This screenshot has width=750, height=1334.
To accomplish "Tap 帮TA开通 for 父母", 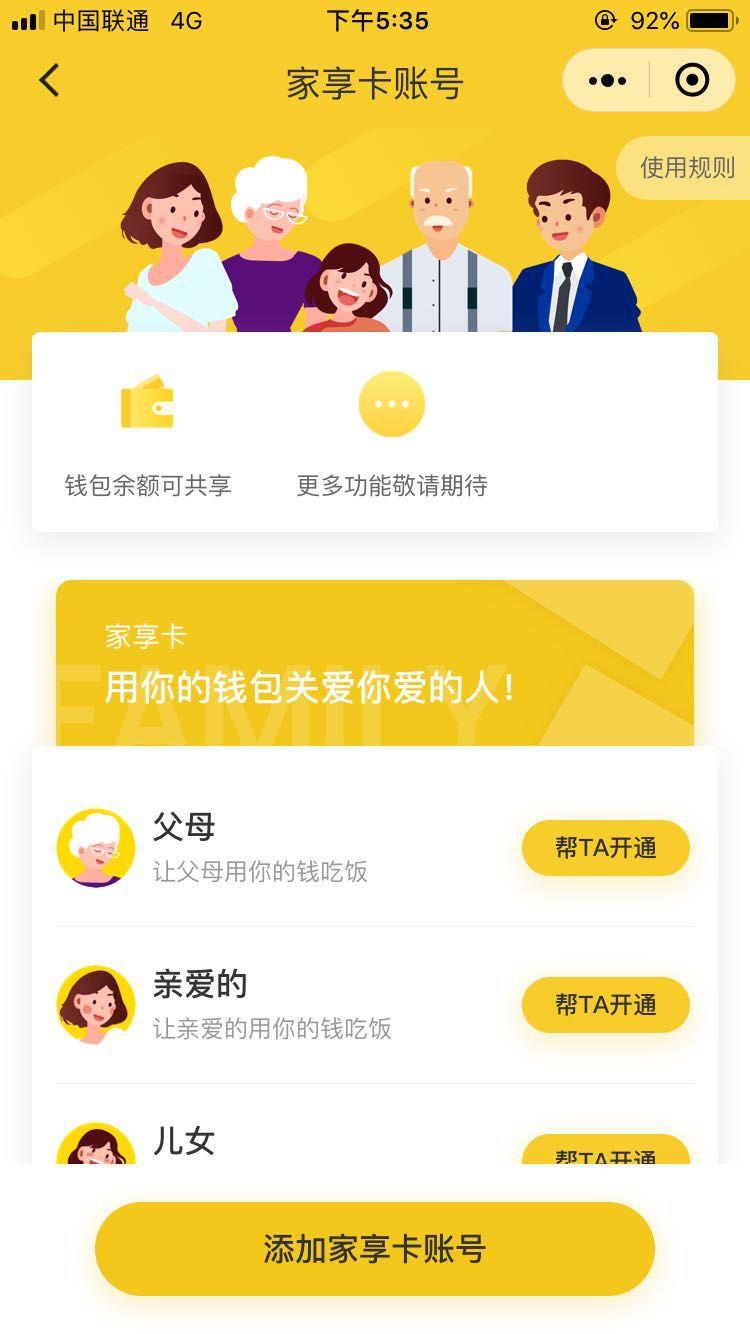I will [605, 848].
